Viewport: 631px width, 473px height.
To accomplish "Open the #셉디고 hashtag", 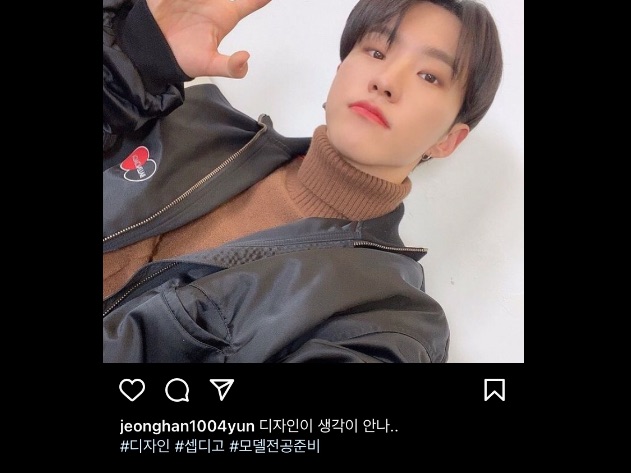I will (199, 446).
